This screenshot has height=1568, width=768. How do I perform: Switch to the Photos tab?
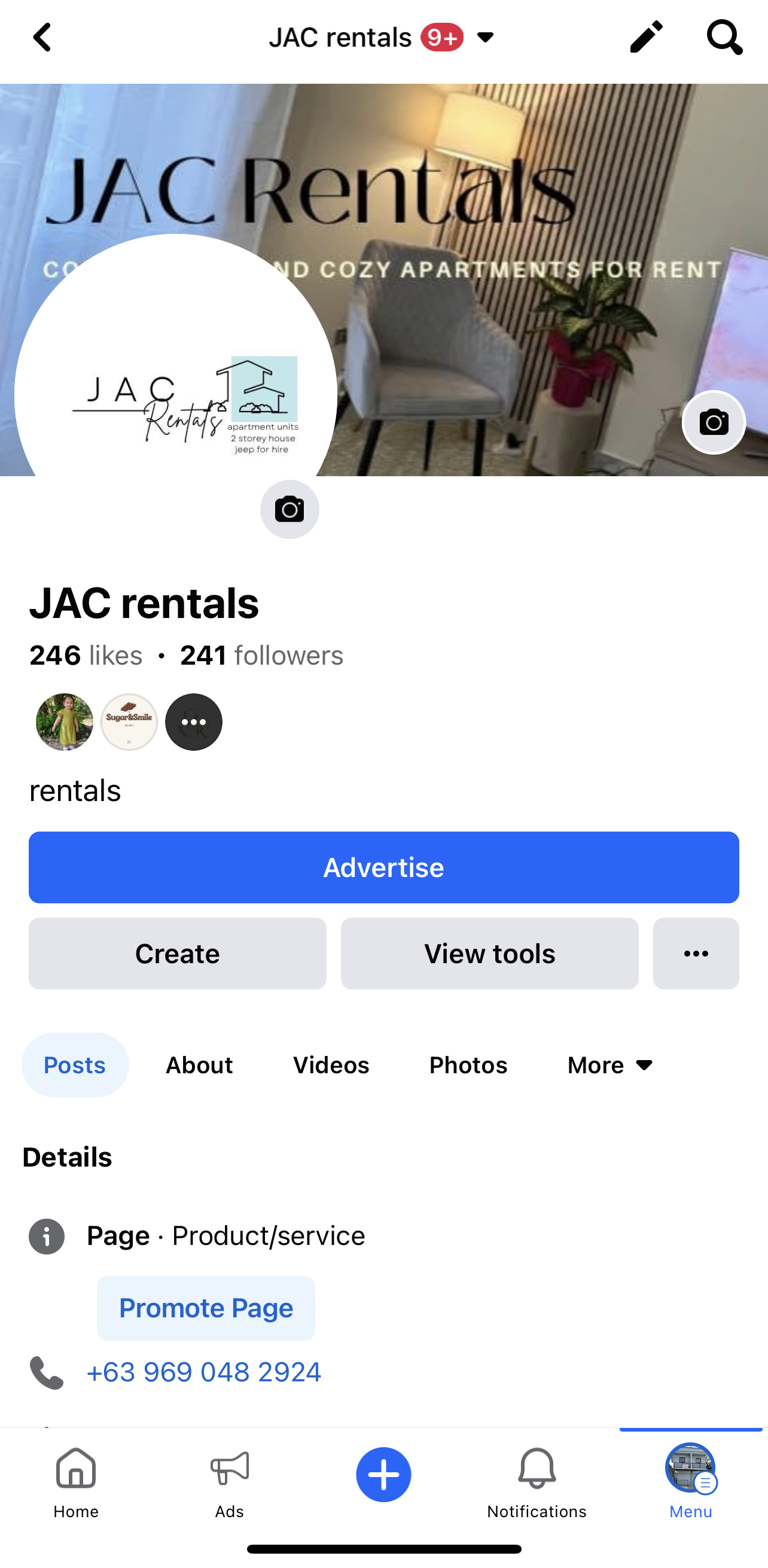tap(468, 1065)
